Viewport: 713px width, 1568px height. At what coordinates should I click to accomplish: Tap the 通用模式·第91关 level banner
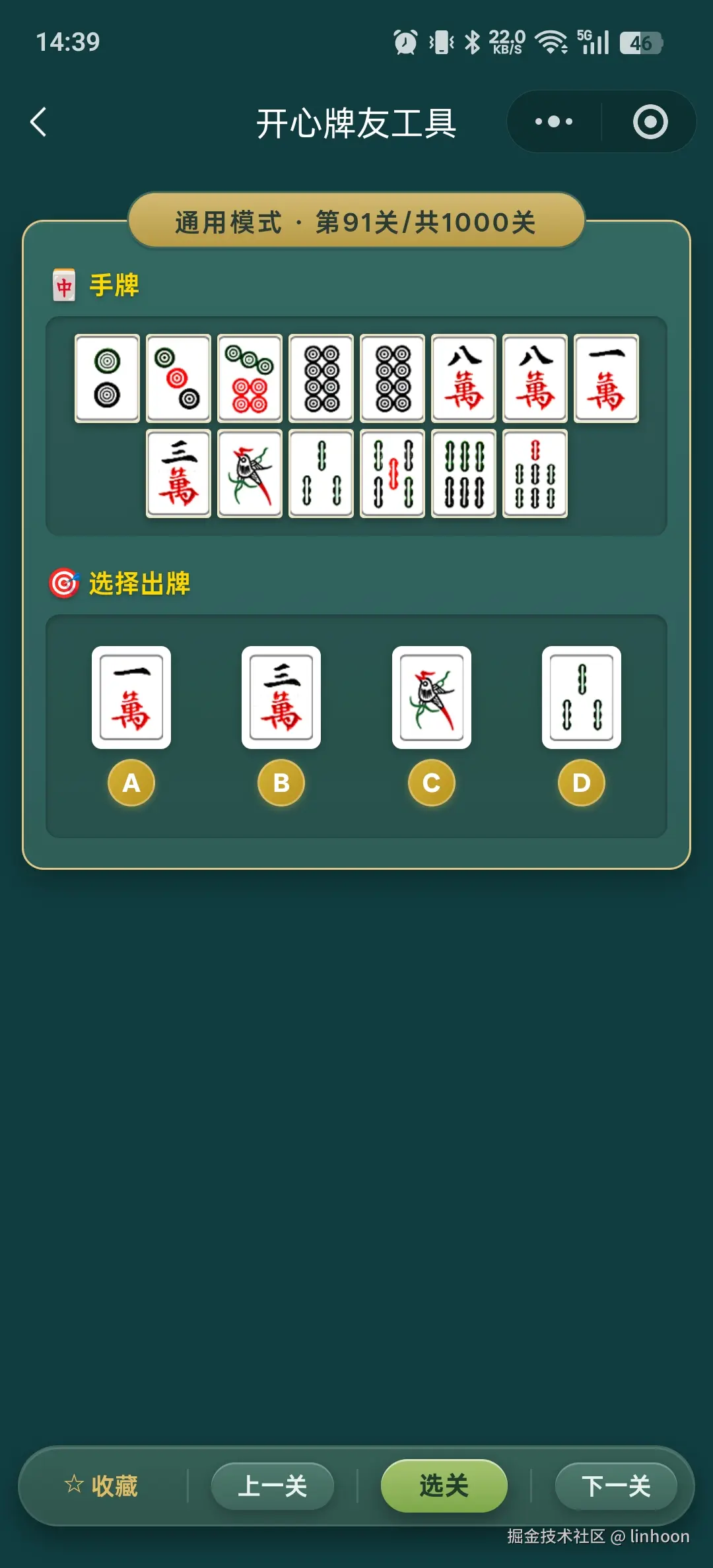tap(356, 222)
